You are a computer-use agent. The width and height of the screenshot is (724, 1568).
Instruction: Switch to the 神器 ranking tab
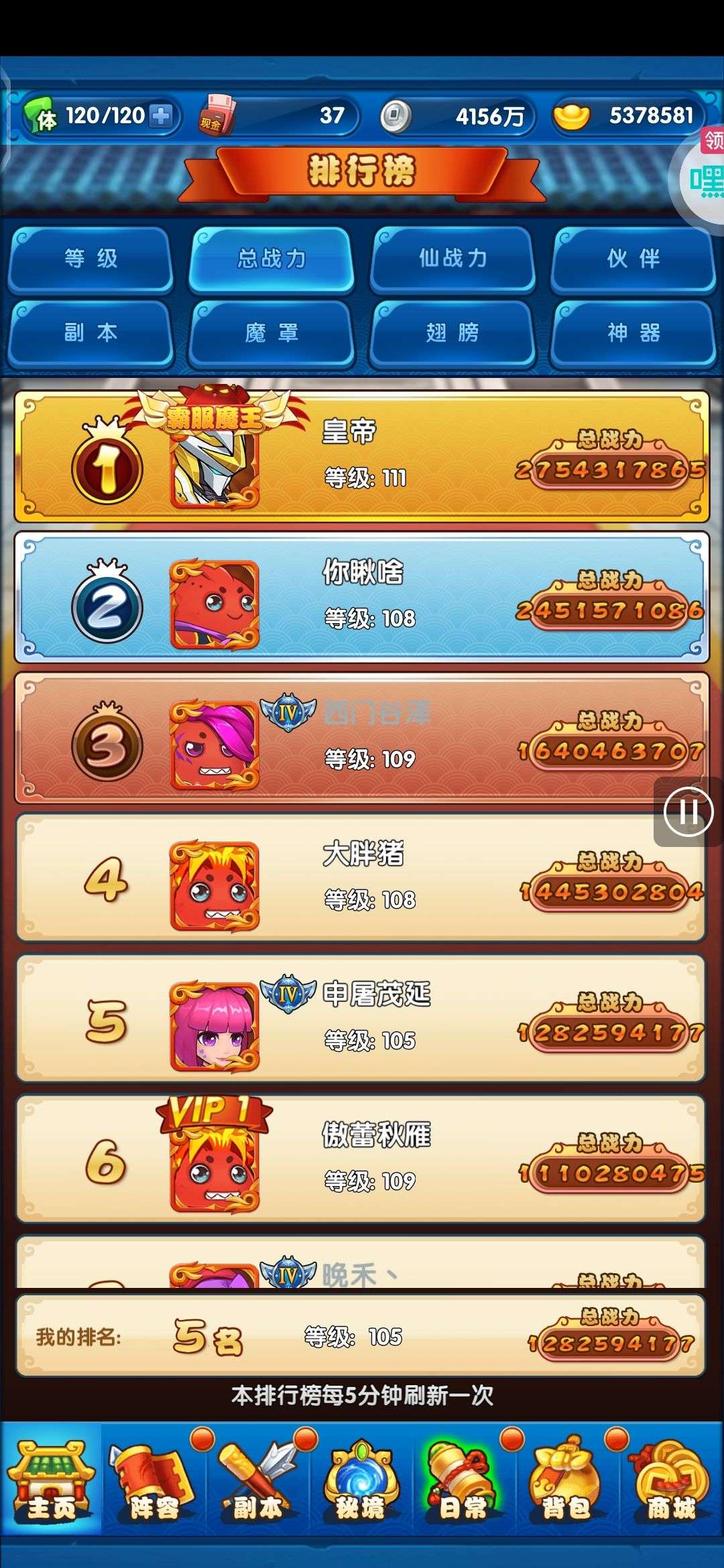(x=633, y=332)
